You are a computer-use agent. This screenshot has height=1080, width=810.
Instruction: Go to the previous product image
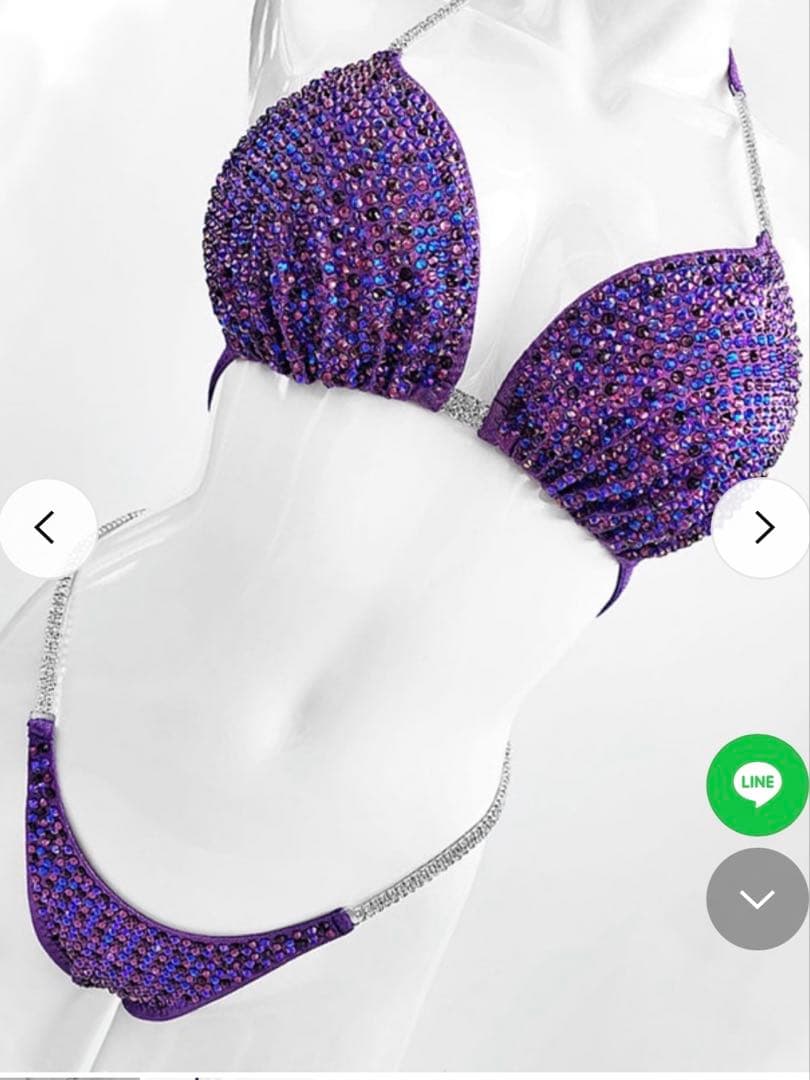45,527
